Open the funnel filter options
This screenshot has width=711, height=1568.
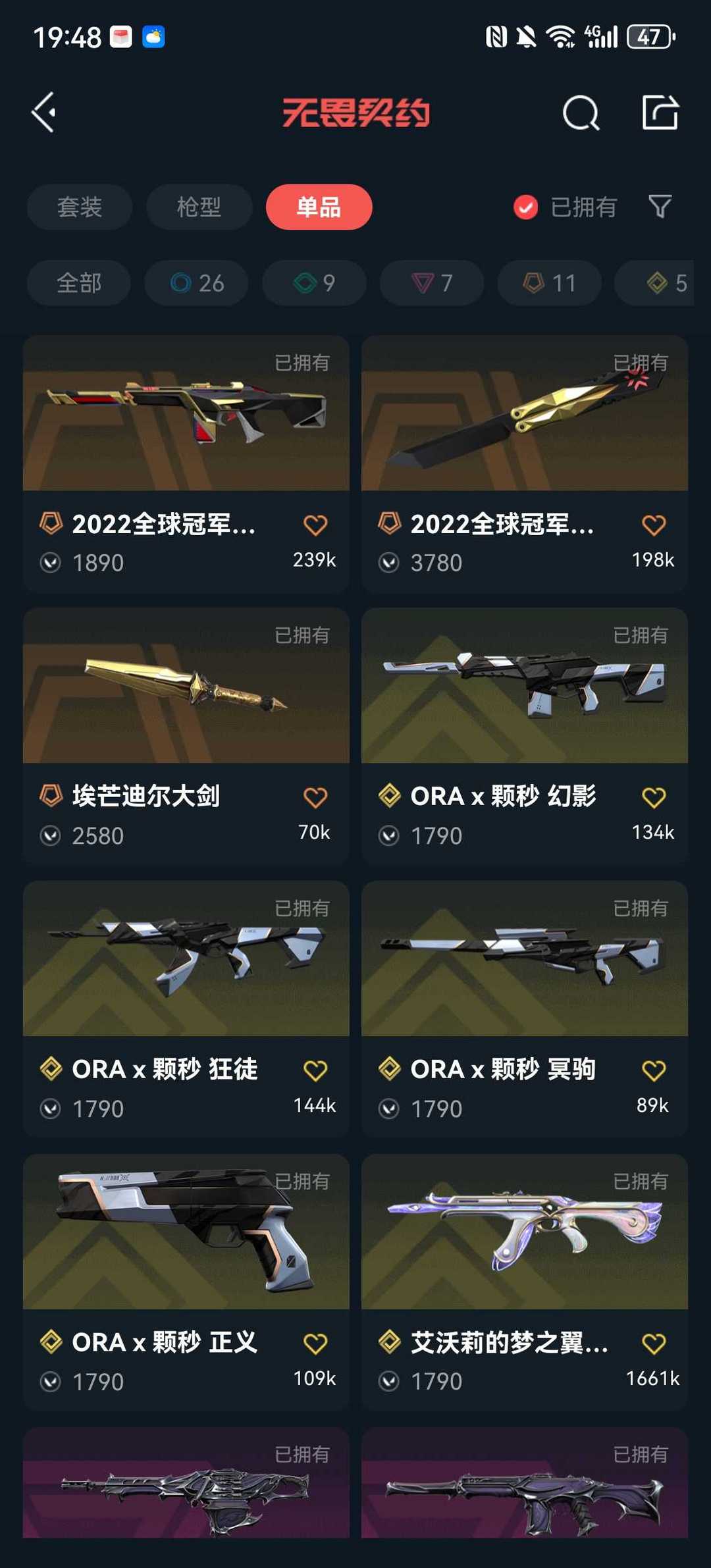[660, 207]
